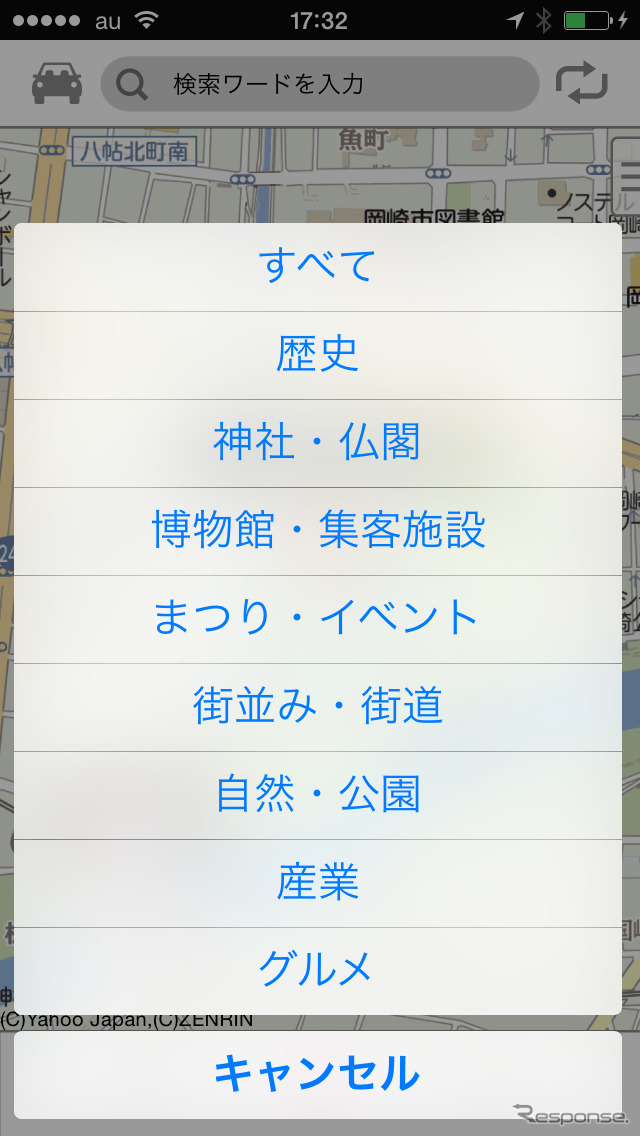The width and height of the screenshot is (640, 1136).
Task: Choose the 産業 category
Action: (318, 883)
